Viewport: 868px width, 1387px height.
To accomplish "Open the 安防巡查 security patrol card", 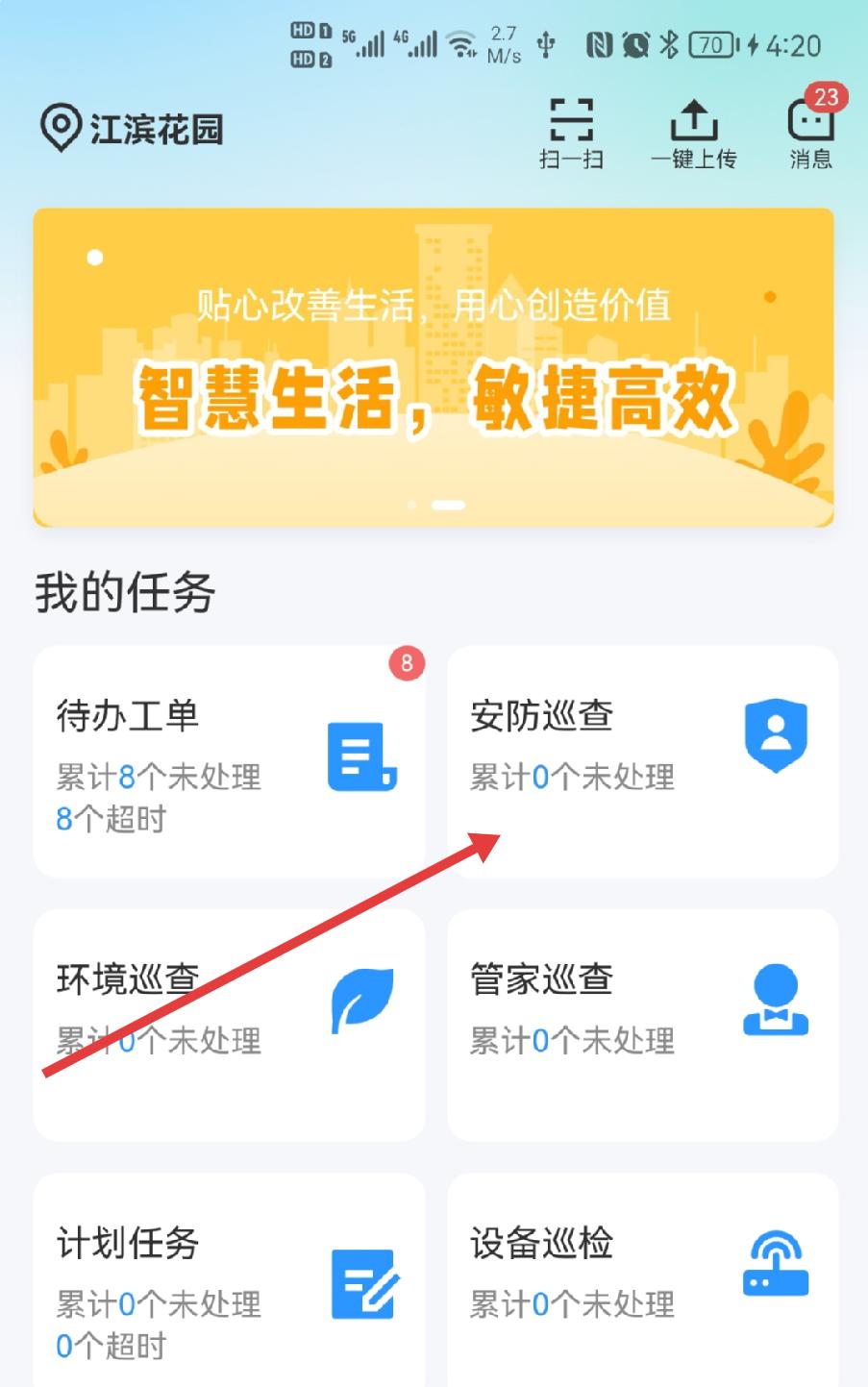I will click(642, 761).
